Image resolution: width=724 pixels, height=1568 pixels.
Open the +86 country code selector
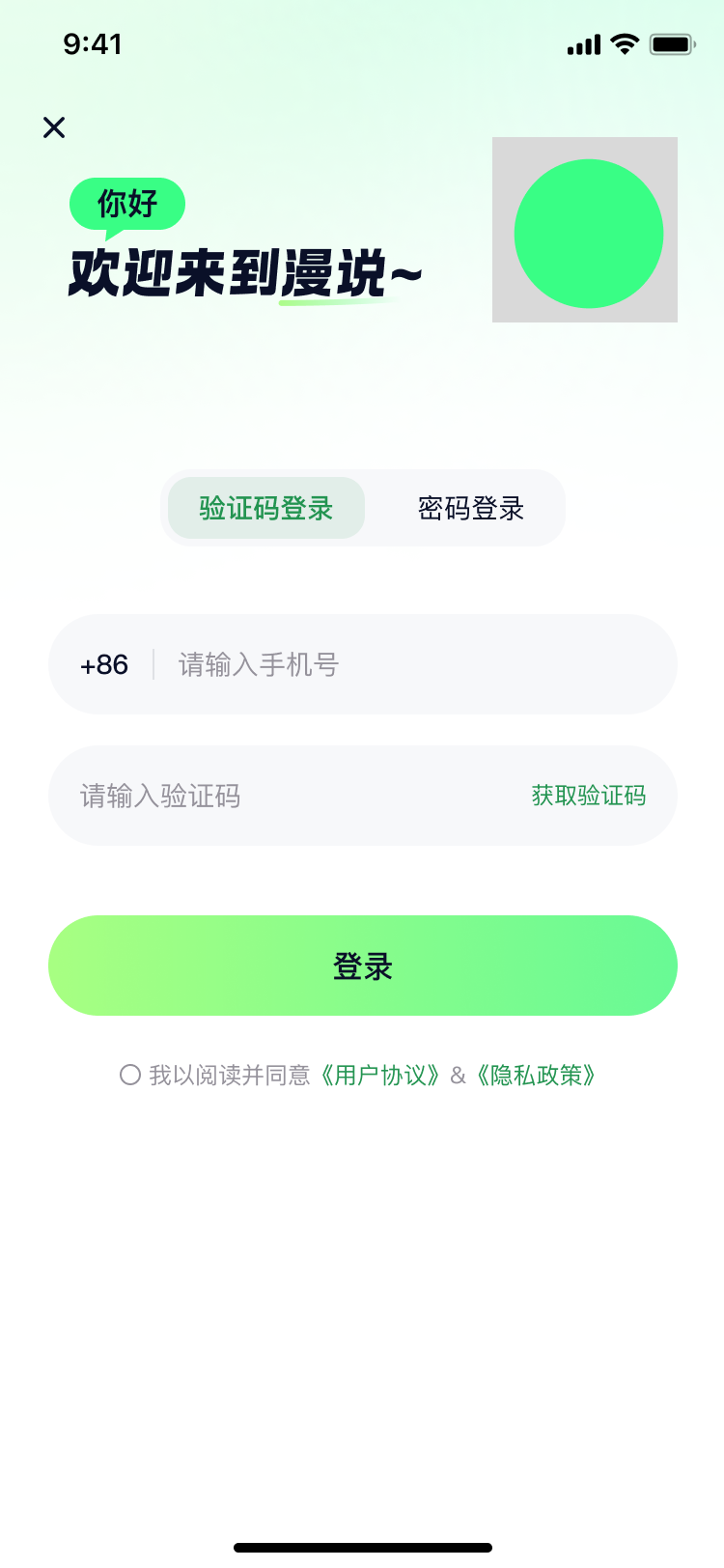click(103, 664)
